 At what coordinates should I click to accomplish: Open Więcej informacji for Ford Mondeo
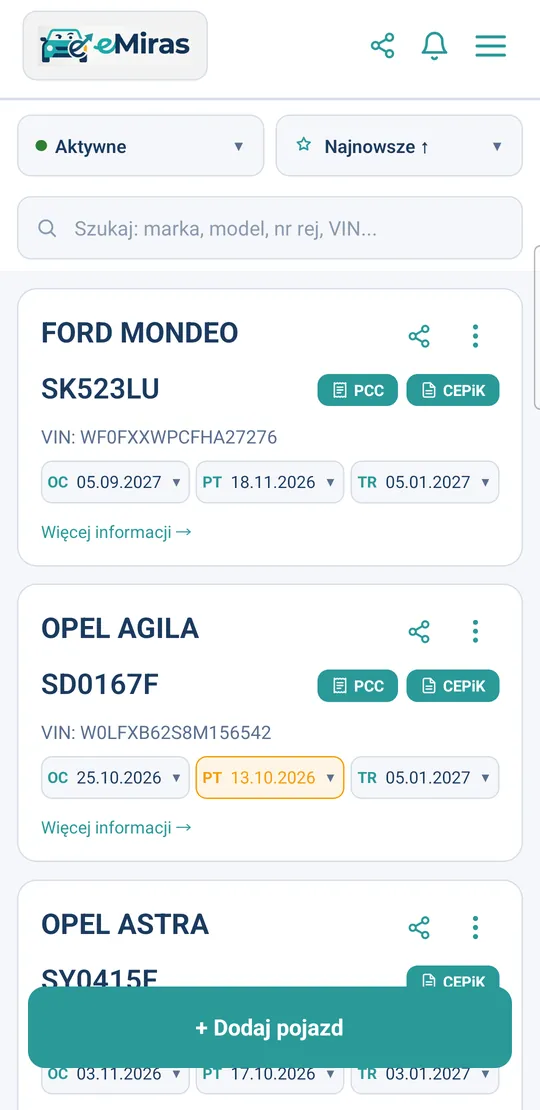[x=116, y=532]
